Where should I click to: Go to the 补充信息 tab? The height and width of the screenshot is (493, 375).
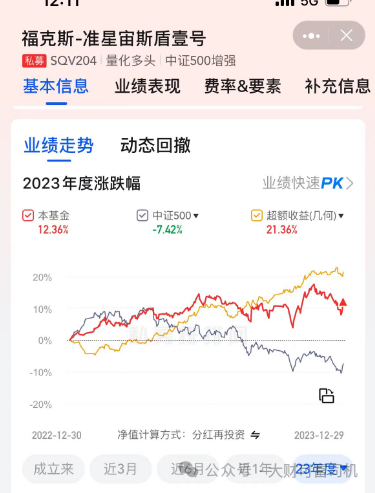[x=337, y=86]
